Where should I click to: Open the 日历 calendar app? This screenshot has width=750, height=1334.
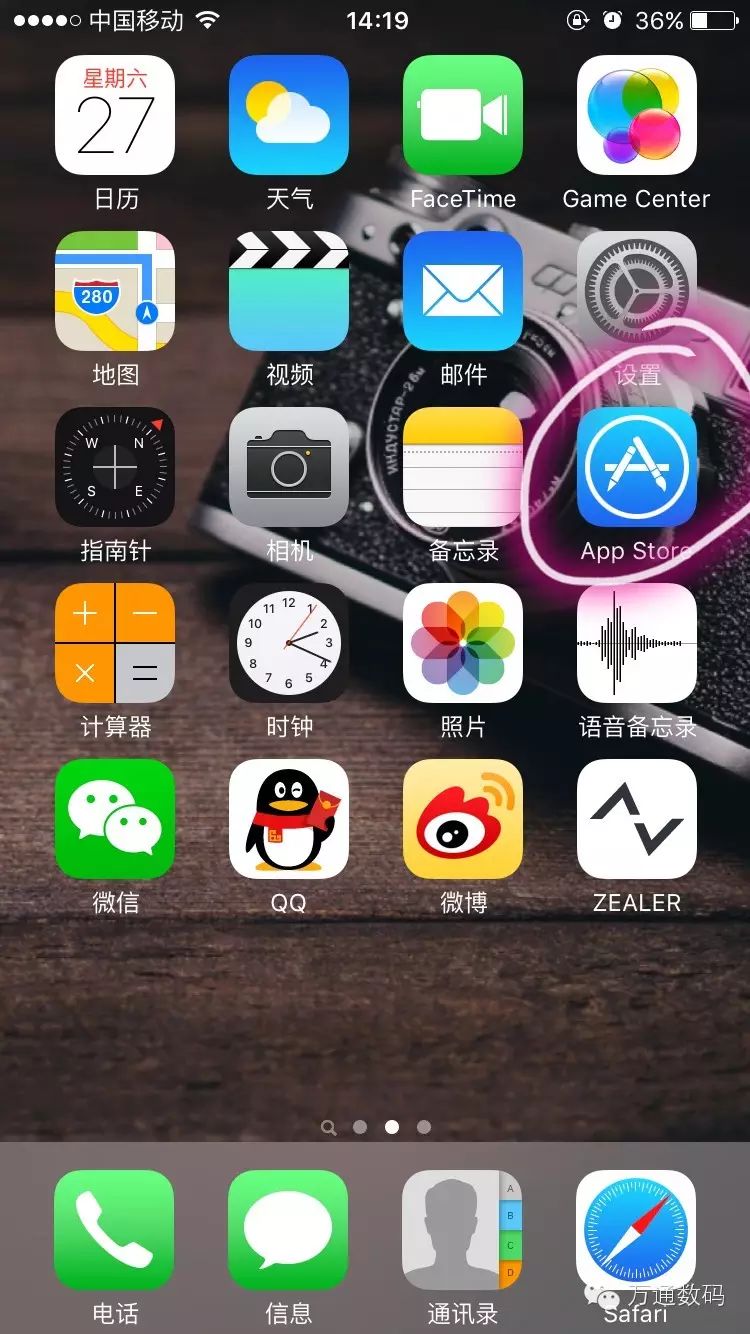[115, 115]
